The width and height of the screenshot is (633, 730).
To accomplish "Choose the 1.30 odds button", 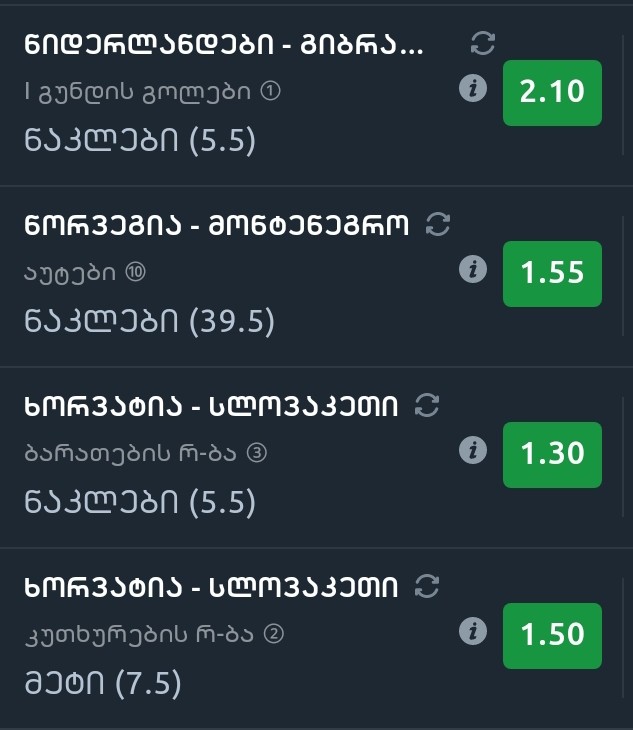I will point(552,454).
